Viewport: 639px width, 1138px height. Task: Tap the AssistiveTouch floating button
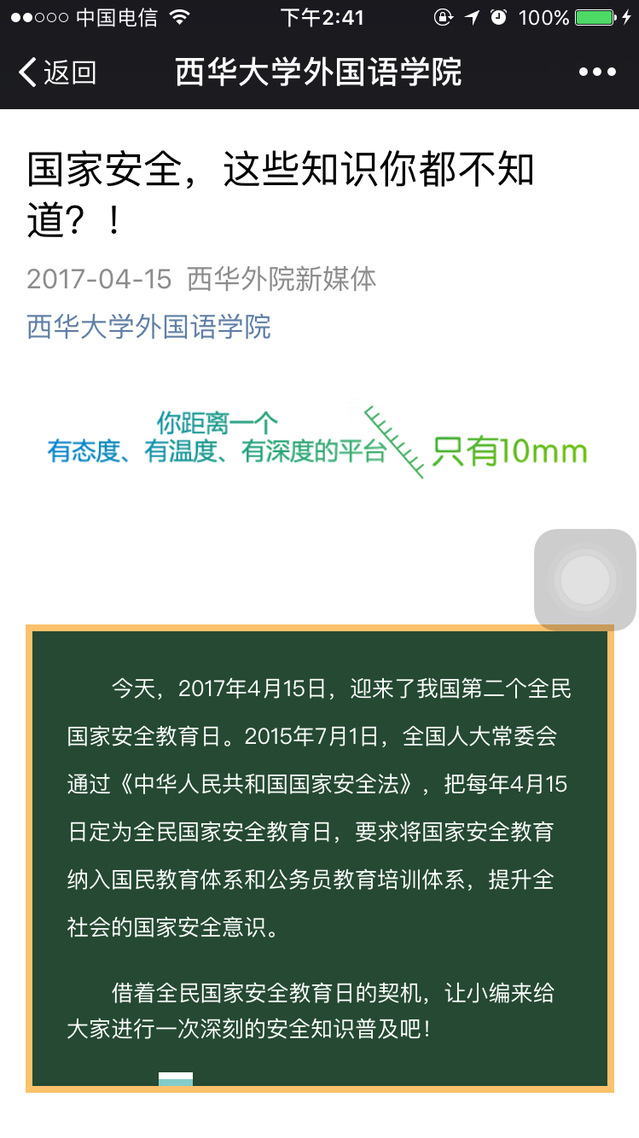click(585, 580)
